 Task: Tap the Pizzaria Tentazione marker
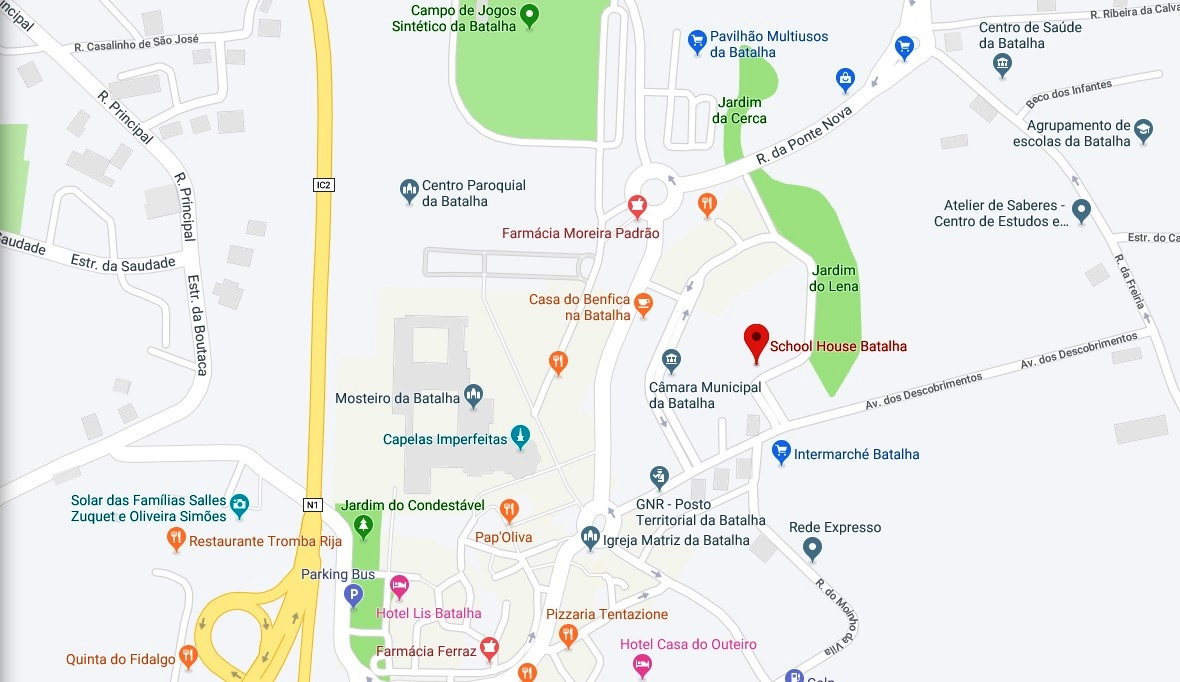[x=567, y=634]
